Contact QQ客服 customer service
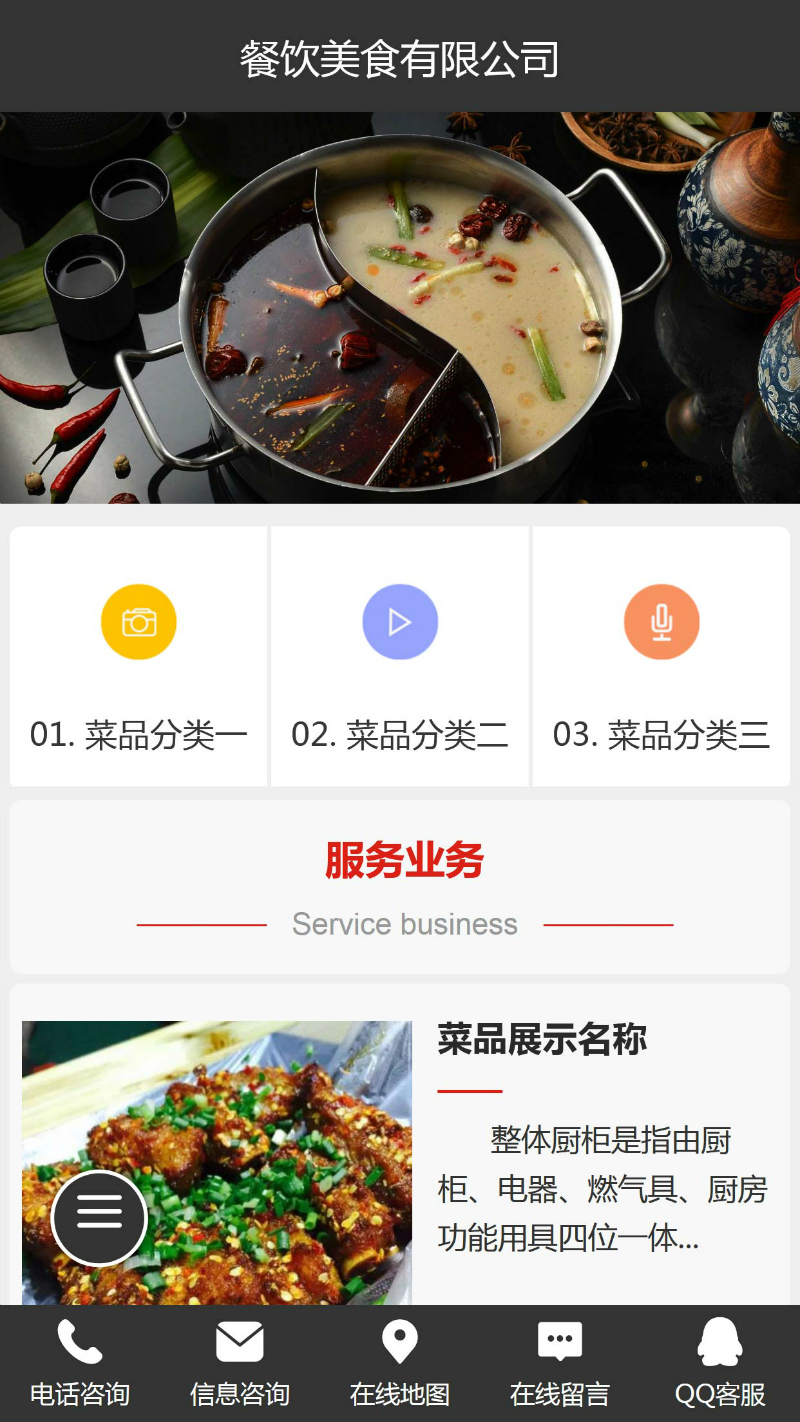Screen dimensions: 800x1422 click(720, 1363)
